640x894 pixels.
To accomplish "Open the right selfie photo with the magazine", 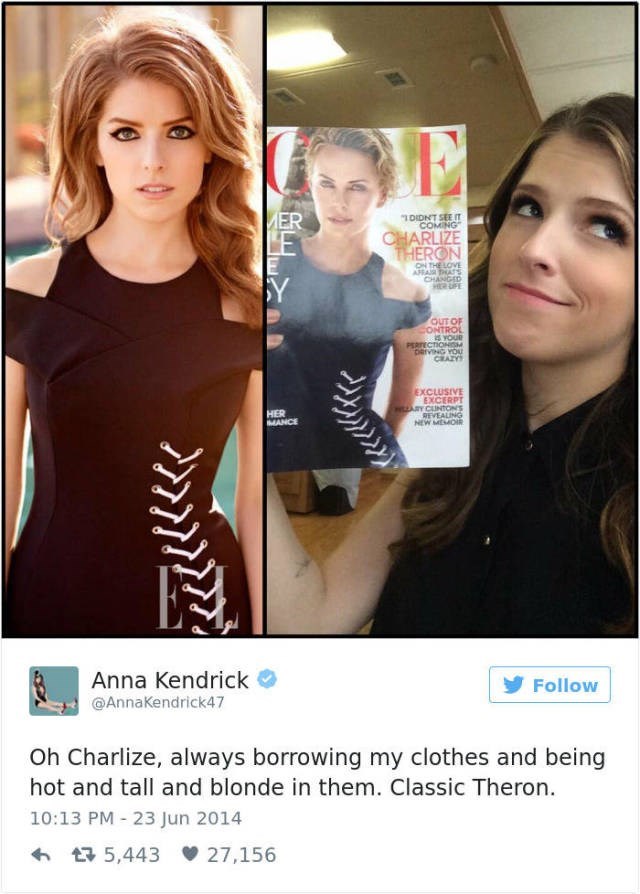I will 452,320.
